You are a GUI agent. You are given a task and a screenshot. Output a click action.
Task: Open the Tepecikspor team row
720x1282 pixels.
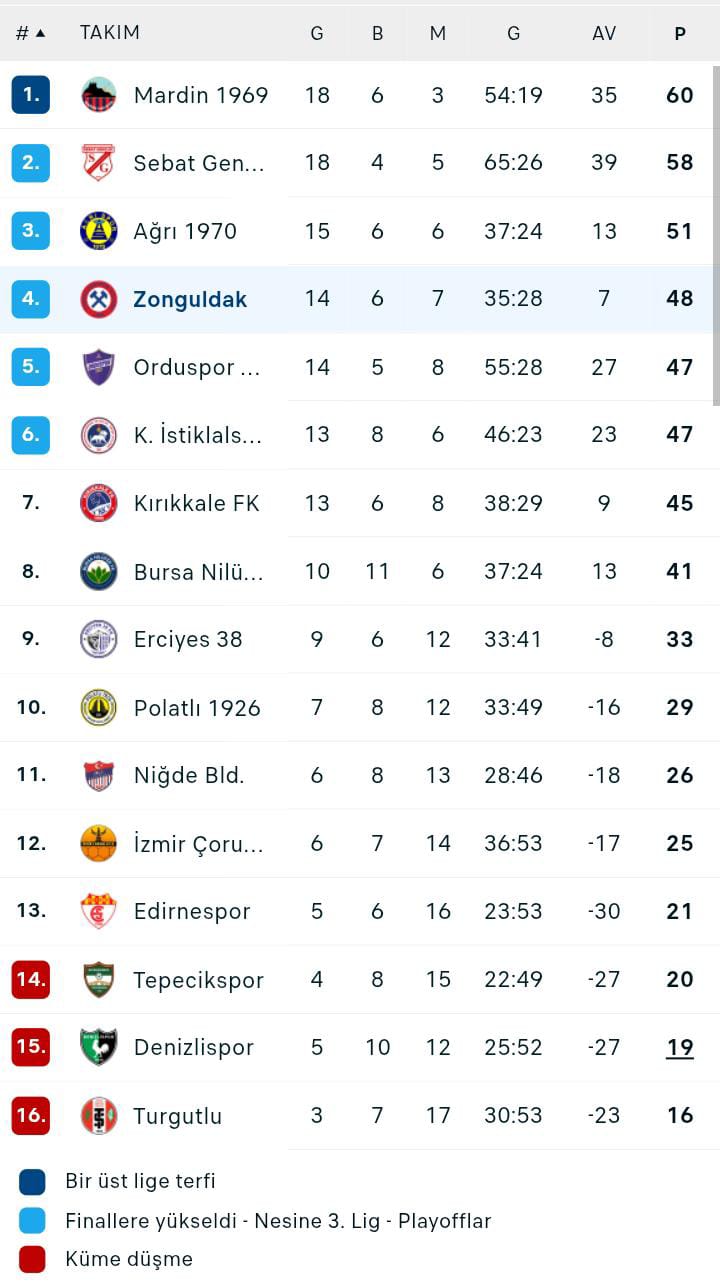pyautogui.click(x=360, y=979)
